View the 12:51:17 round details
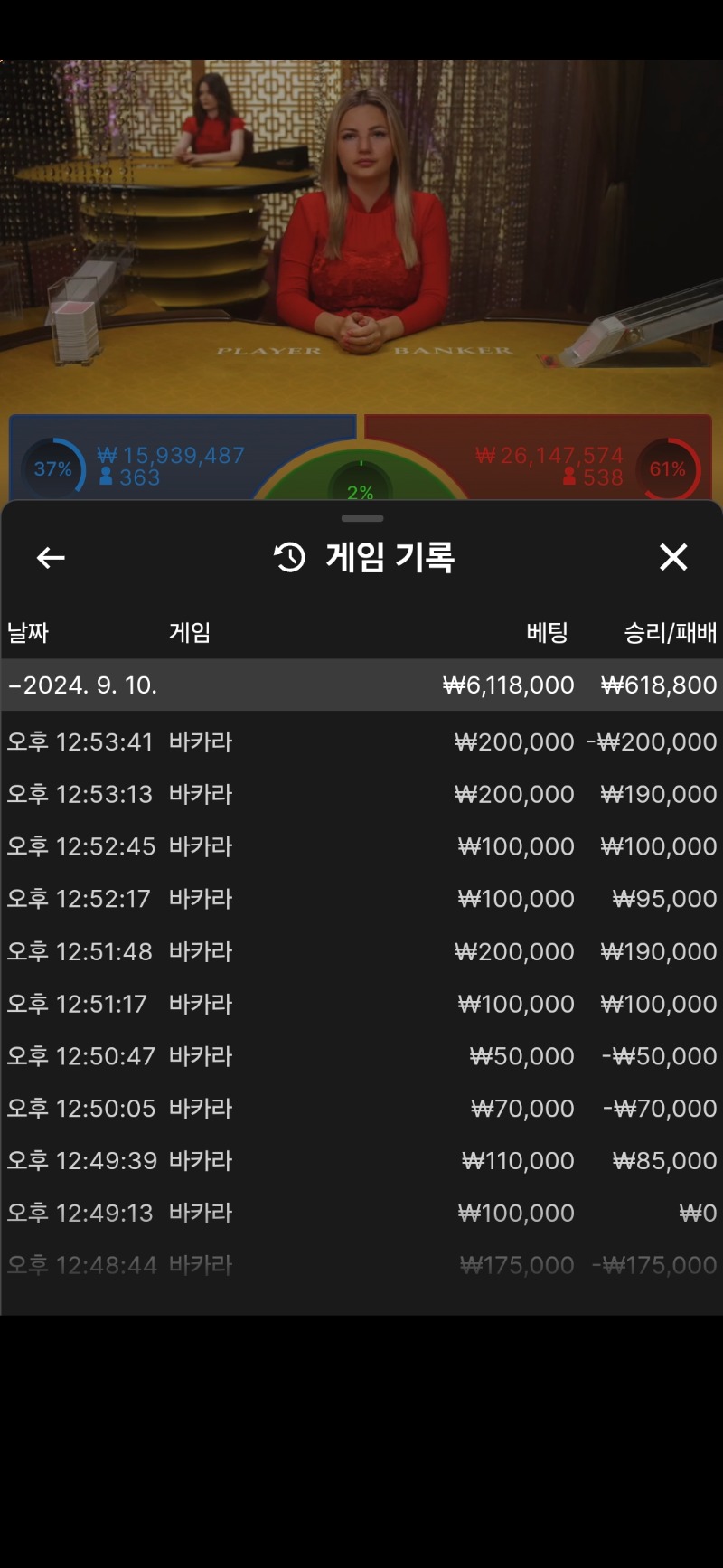723x1568 pixels. [x=361, y=1004]
